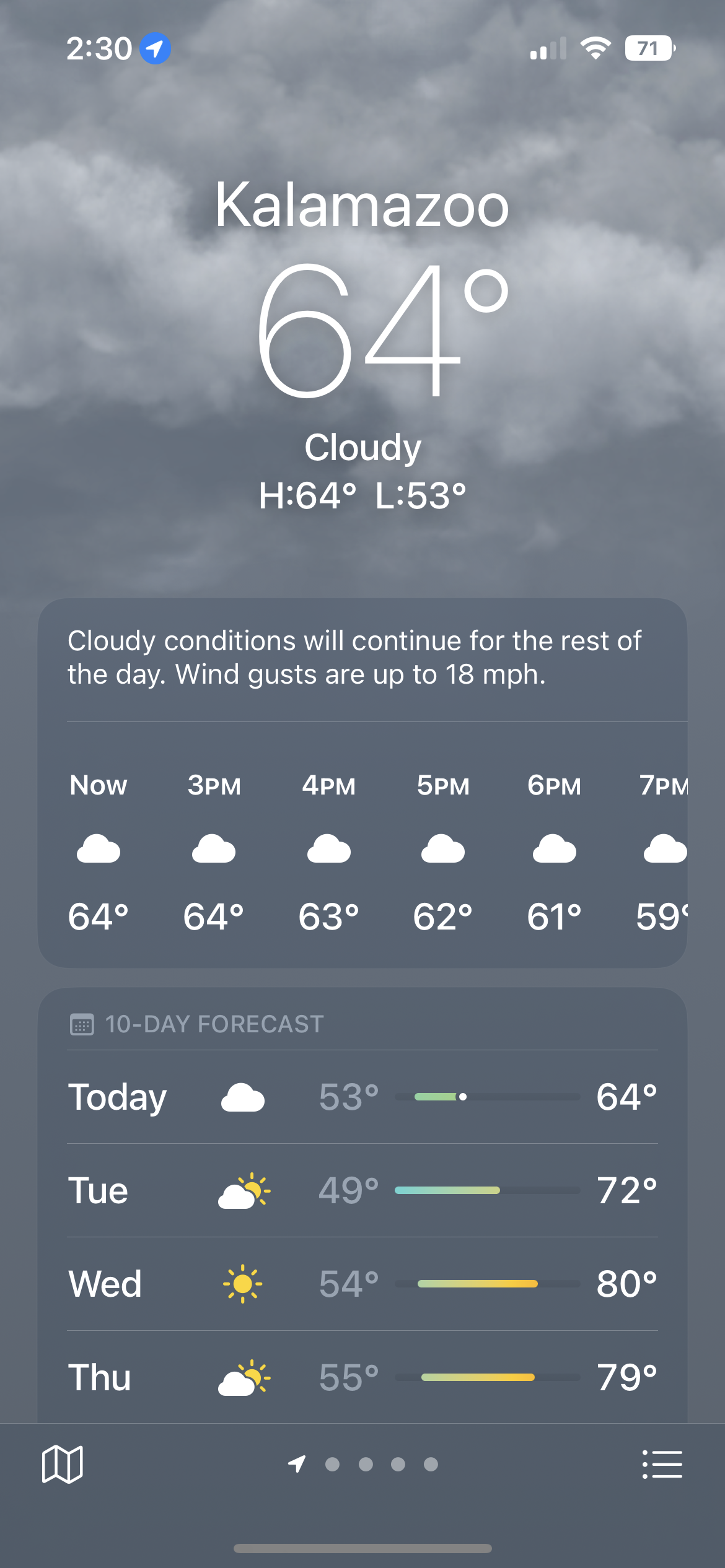The height and width of the screenshot is (1568, 725).
Task: Tap the page indicator dots
Action: [363, 1464]
